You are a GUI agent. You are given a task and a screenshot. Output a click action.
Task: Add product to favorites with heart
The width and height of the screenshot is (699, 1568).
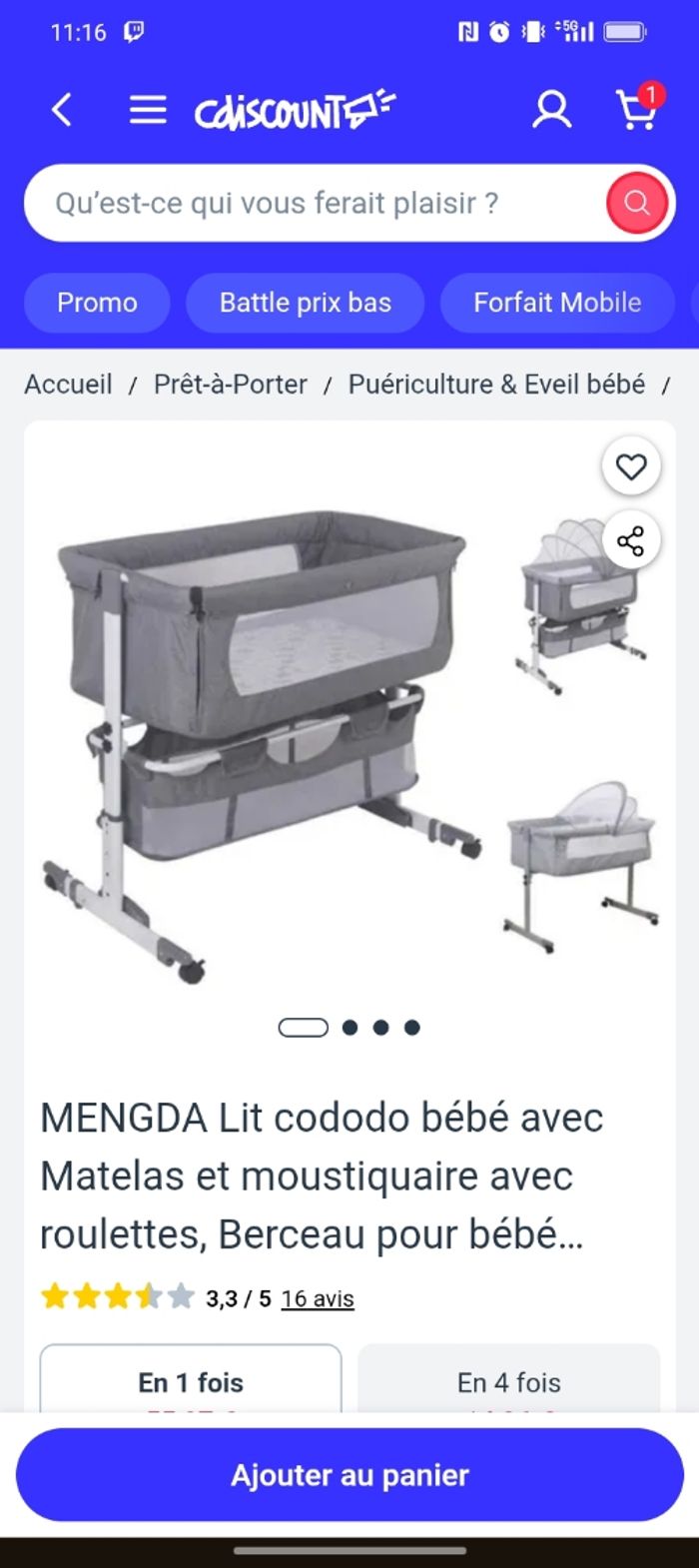(x=631, y=466)
